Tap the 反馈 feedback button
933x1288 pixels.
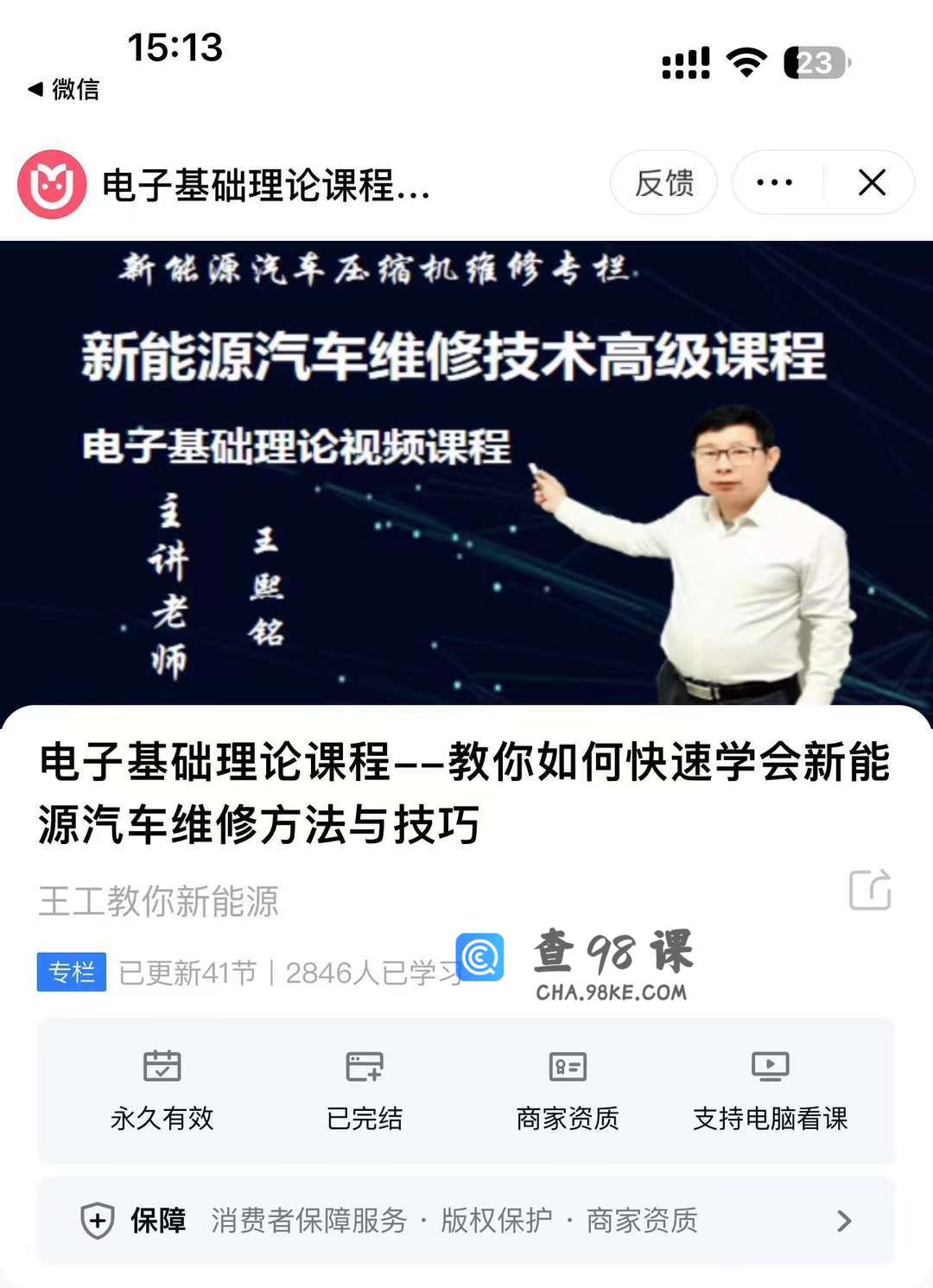[663, 183]
